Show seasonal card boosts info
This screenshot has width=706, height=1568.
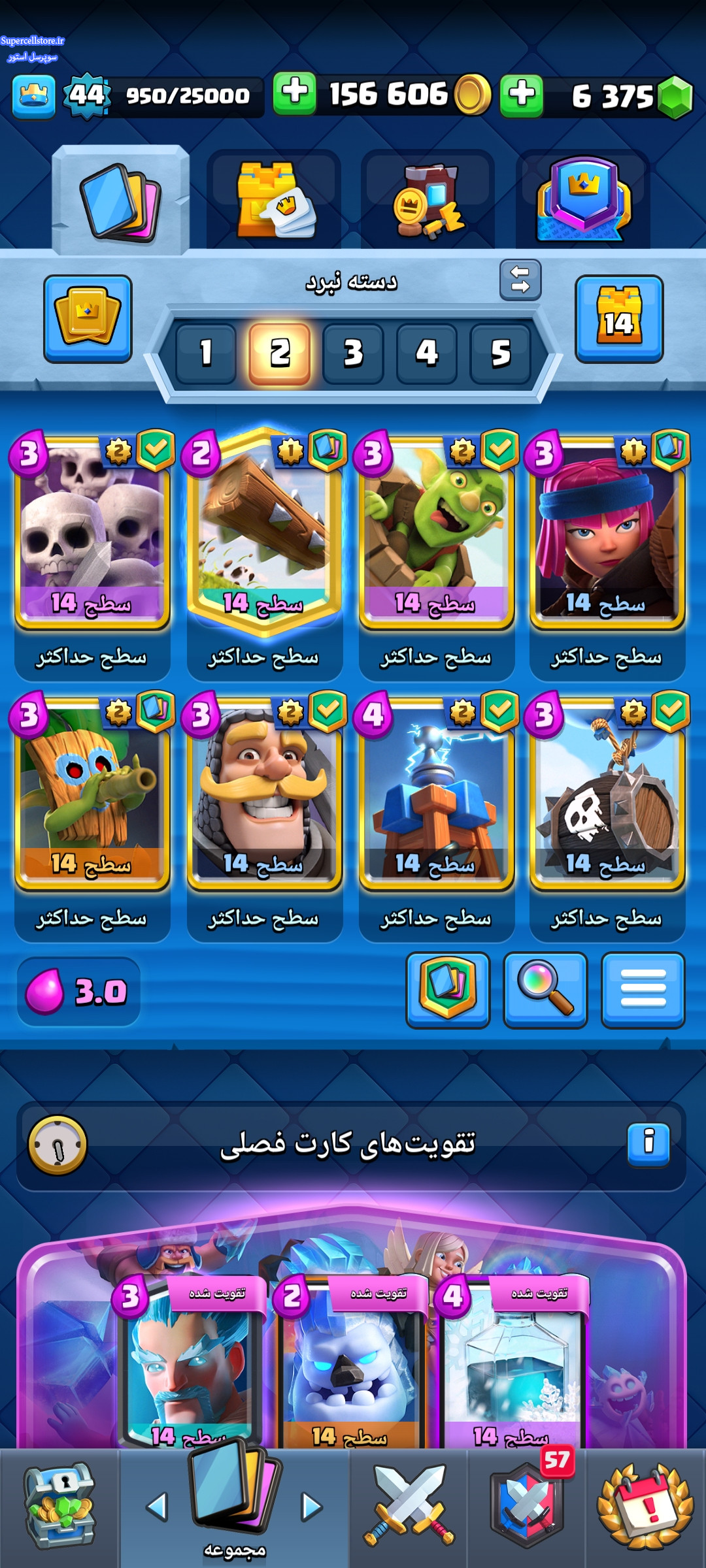pos(648,1145)
